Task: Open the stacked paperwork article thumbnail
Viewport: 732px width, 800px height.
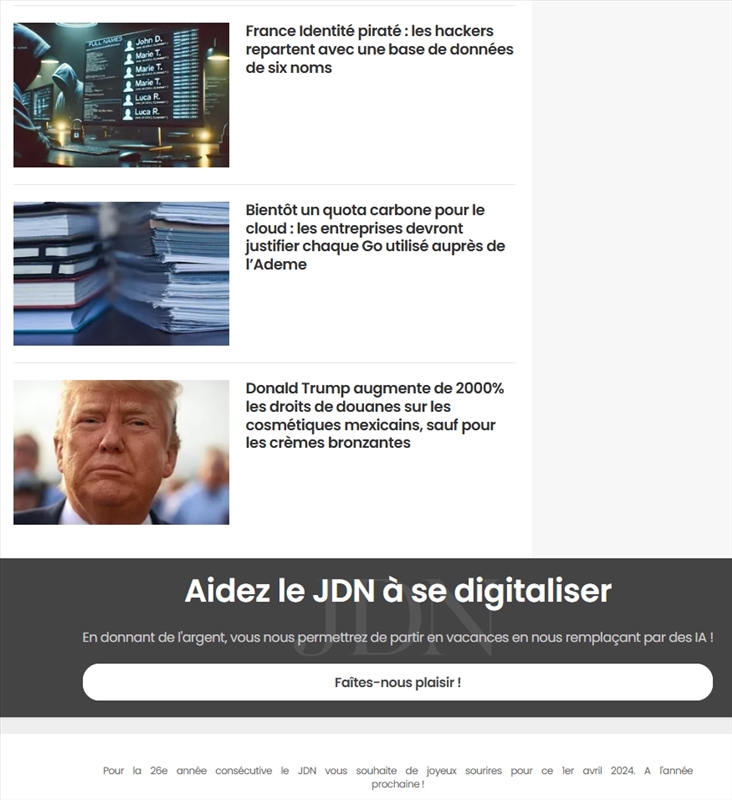Action: coord(121,273)
